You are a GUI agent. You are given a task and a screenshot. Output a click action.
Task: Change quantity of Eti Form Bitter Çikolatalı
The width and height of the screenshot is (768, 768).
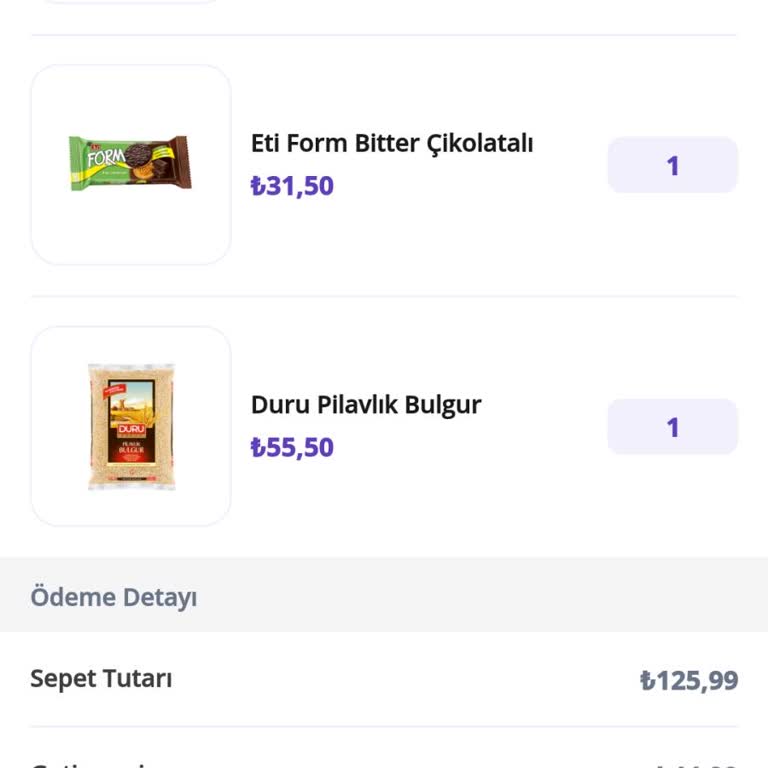tap(672, 165)
